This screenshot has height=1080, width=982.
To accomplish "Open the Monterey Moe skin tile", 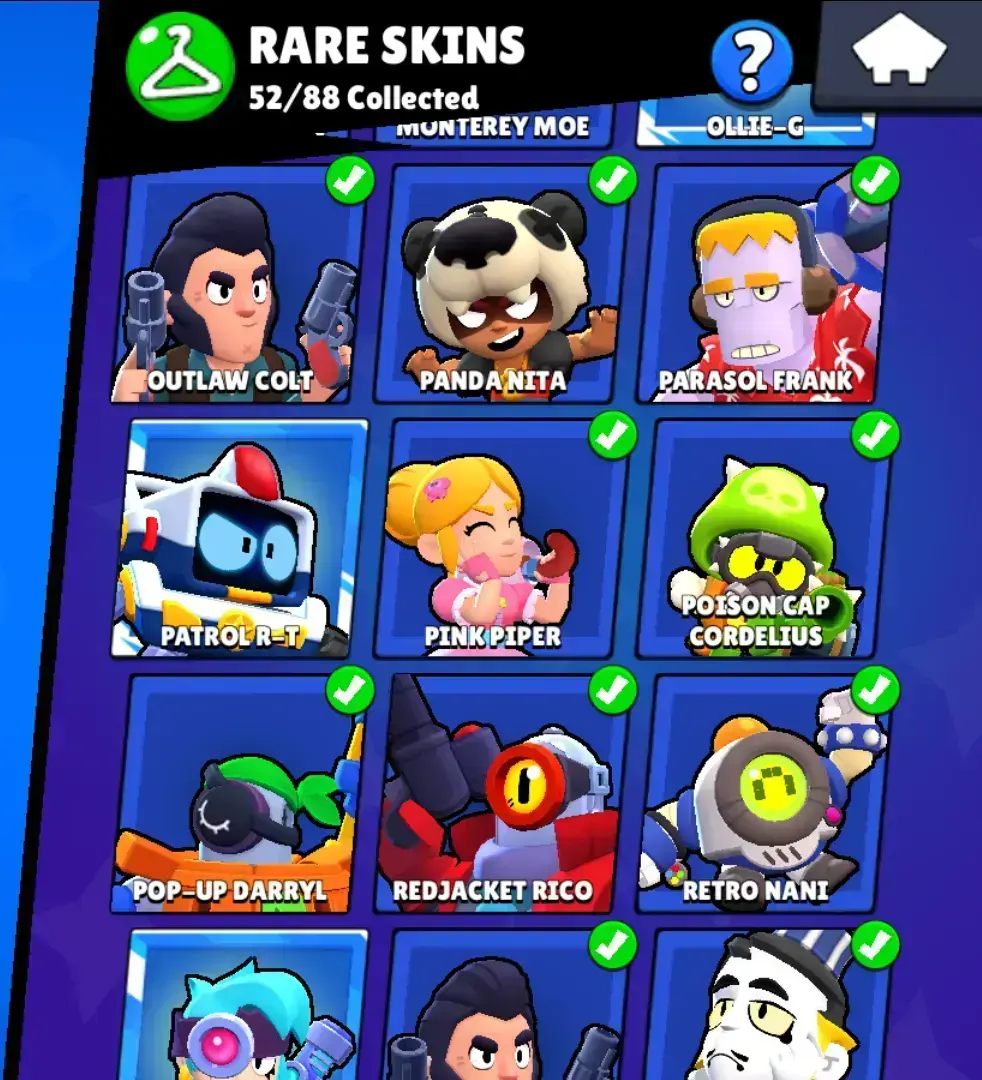I will [x=496, y=128].
